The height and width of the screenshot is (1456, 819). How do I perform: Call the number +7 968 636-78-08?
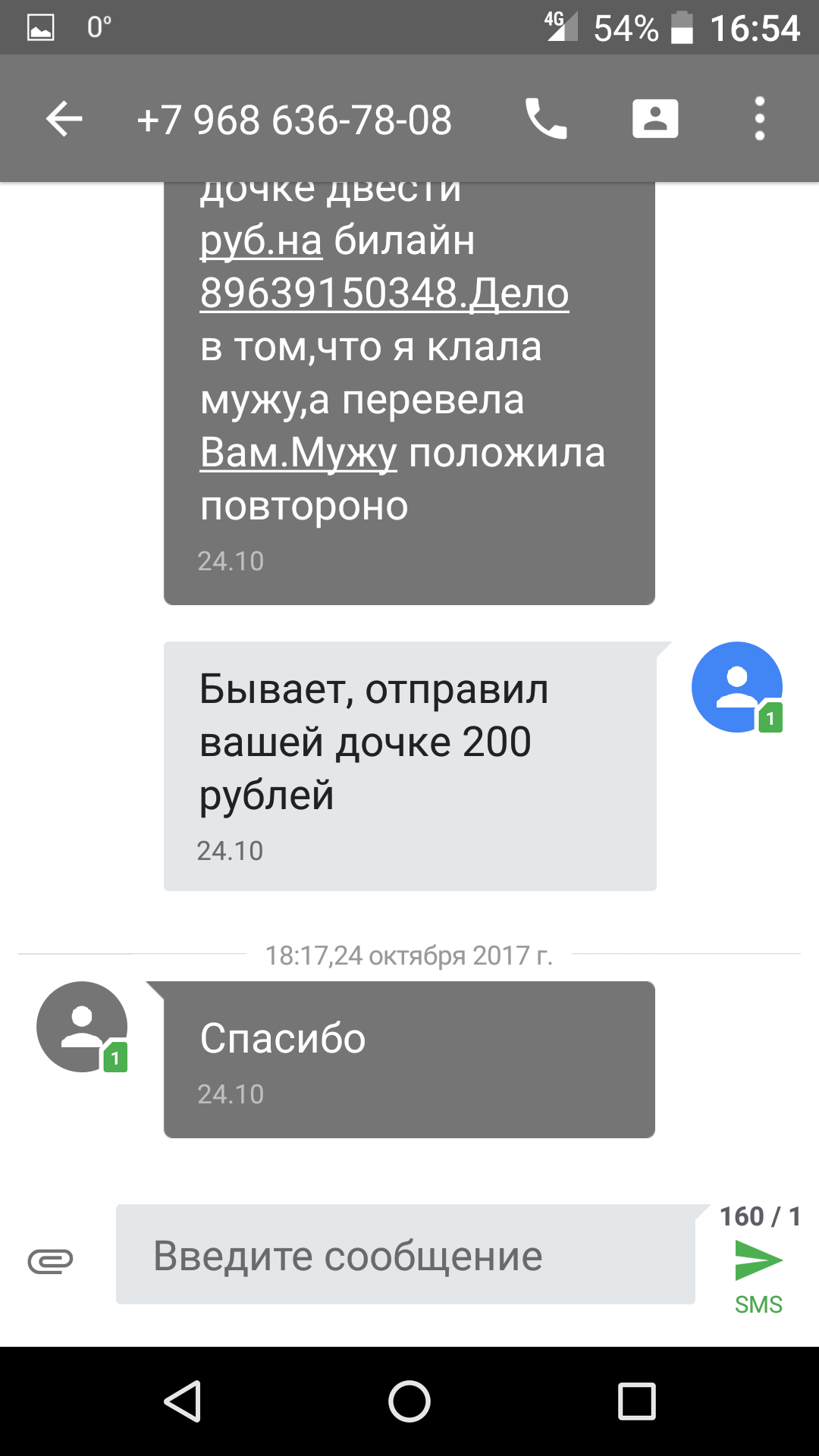coord(546,119)
